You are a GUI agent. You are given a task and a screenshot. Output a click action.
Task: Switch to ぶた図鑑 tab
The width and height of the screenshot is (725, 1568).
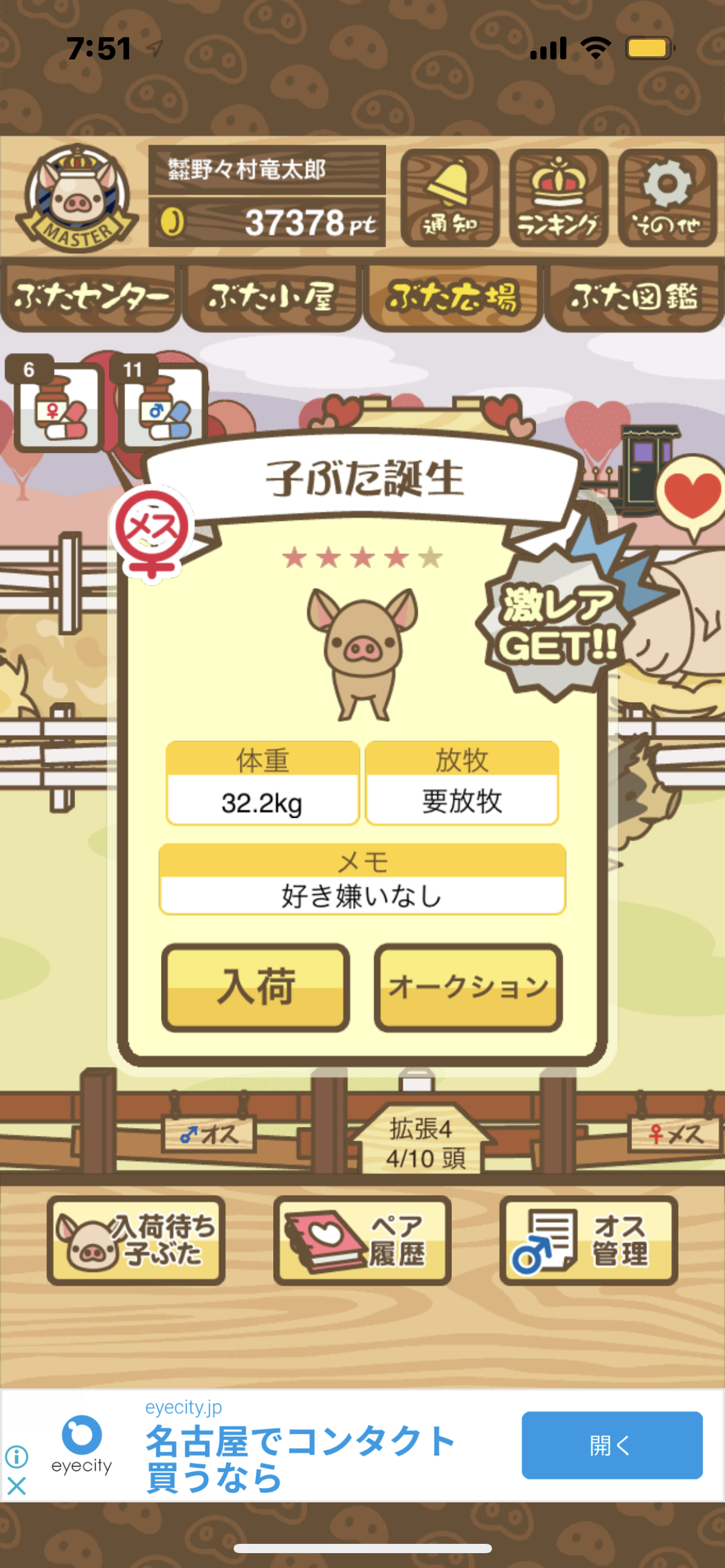pos(635,298)
